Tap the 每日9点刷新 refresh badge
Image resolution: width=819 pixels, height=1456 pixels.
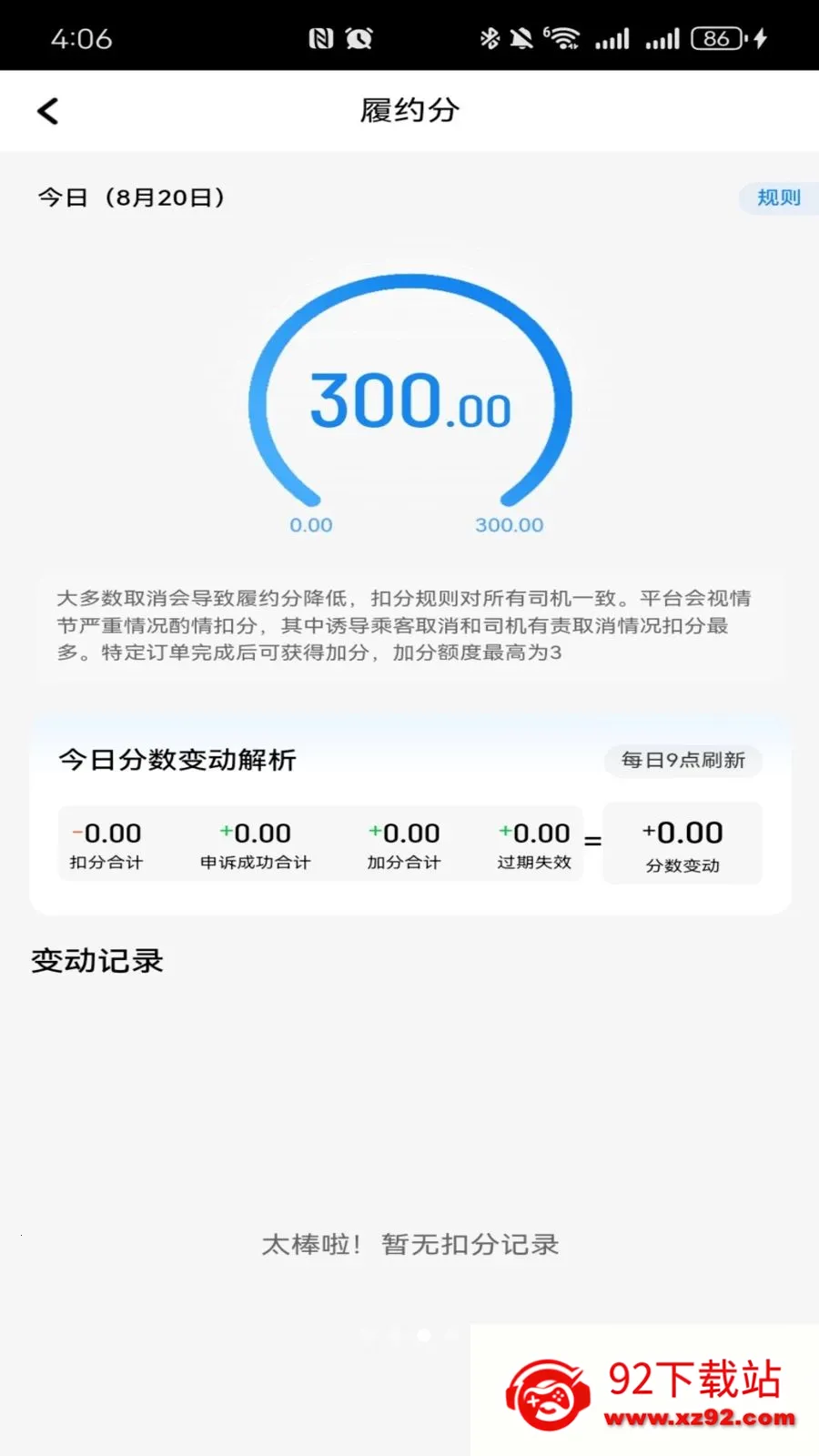682,762
